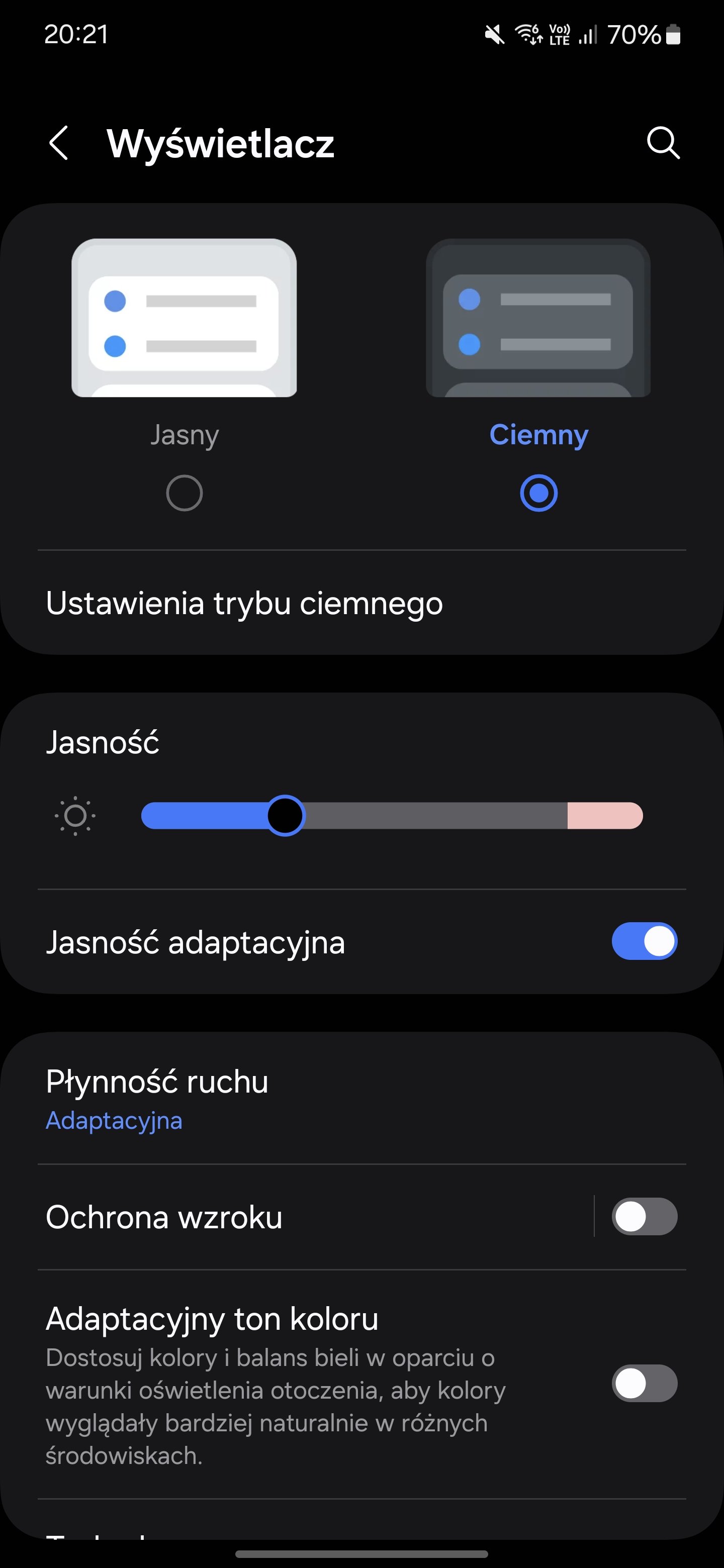Screen dimensions: 724x1568
Task: Select the Jasny radio button
Action: click(184, 493)
